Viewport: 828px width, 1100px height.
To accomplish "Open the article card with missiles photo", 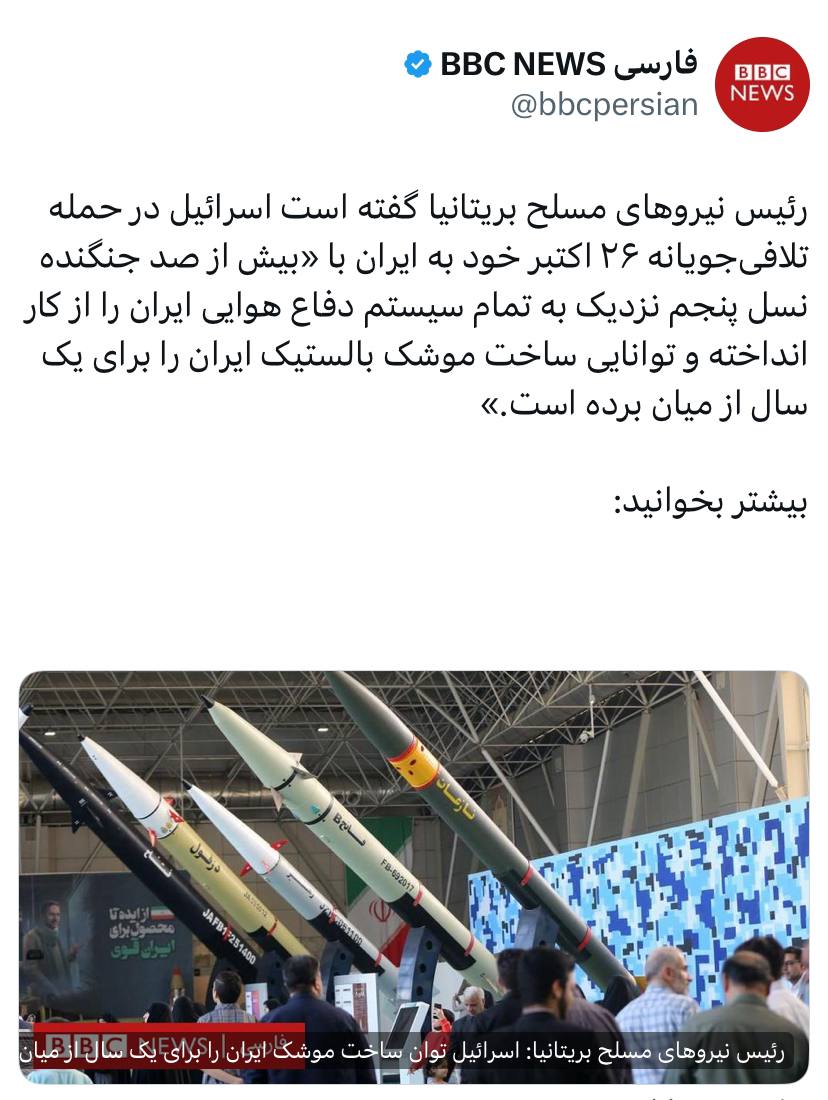I will 414,860.
